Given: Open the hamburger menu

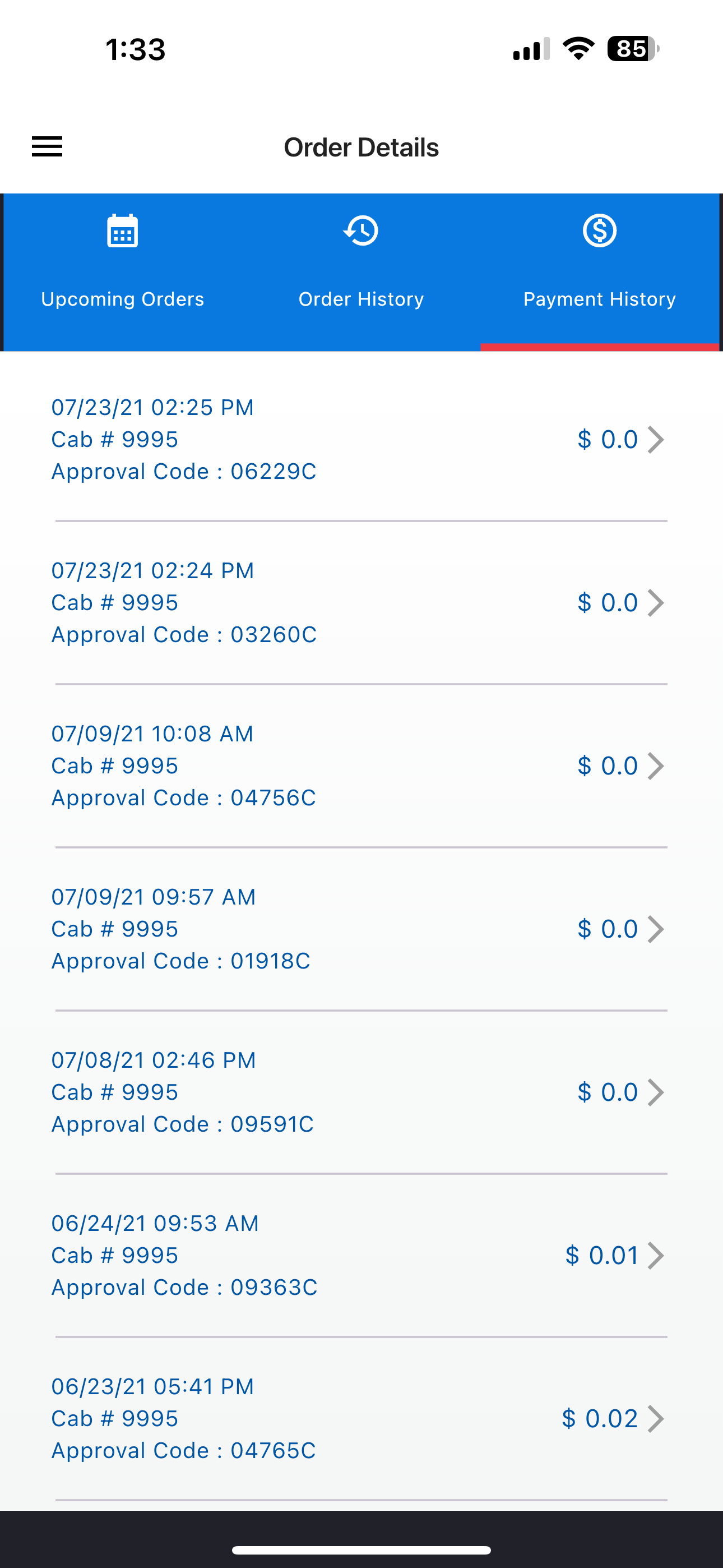Looking at the screenshot, I should tap(47, 147).
